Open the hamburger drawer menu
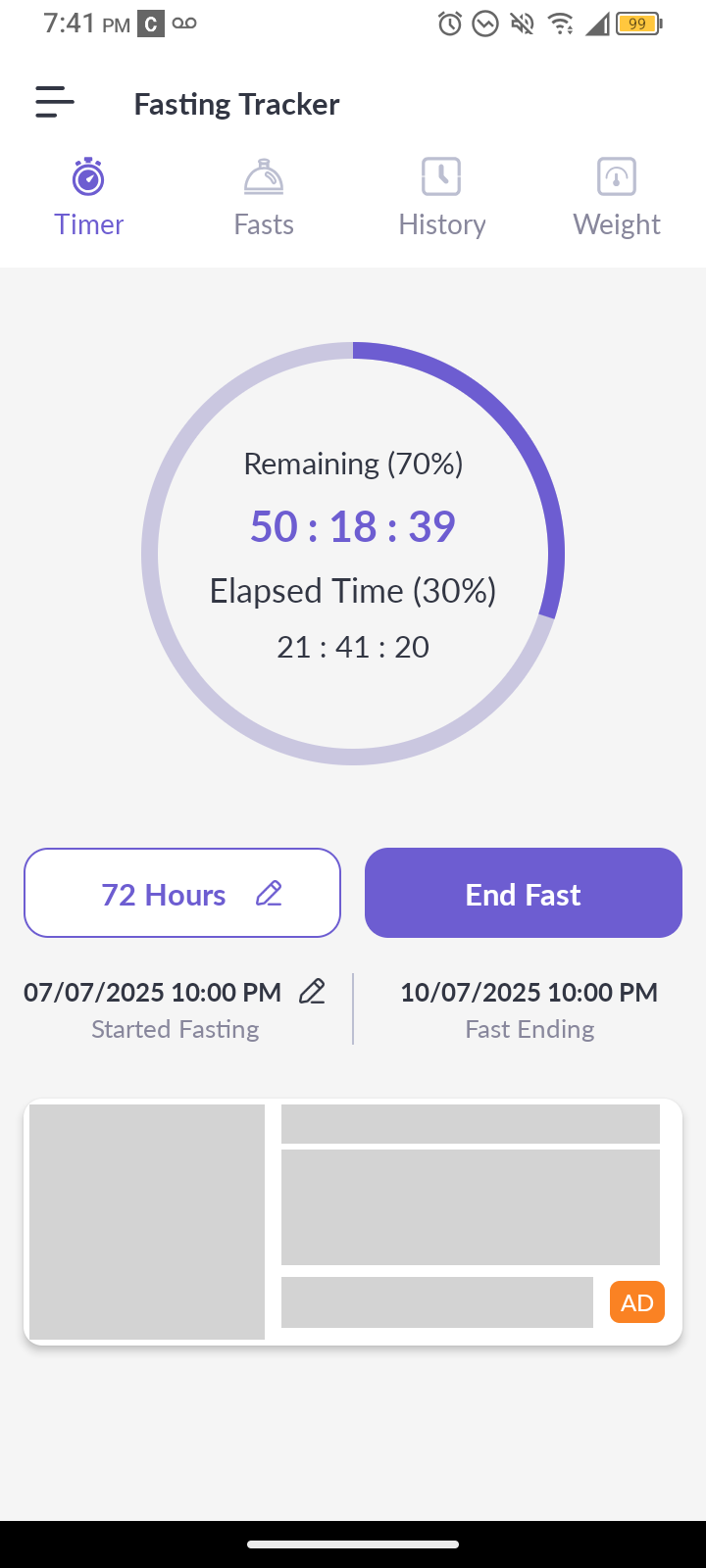Screen dimensions: 706x1568 pos(55,103)
